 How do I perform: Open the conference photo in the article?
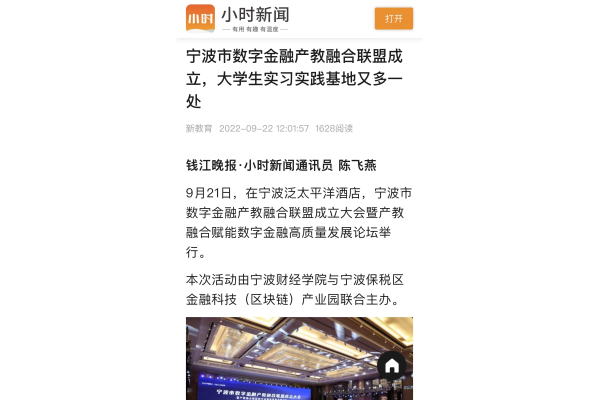[280, 360]
